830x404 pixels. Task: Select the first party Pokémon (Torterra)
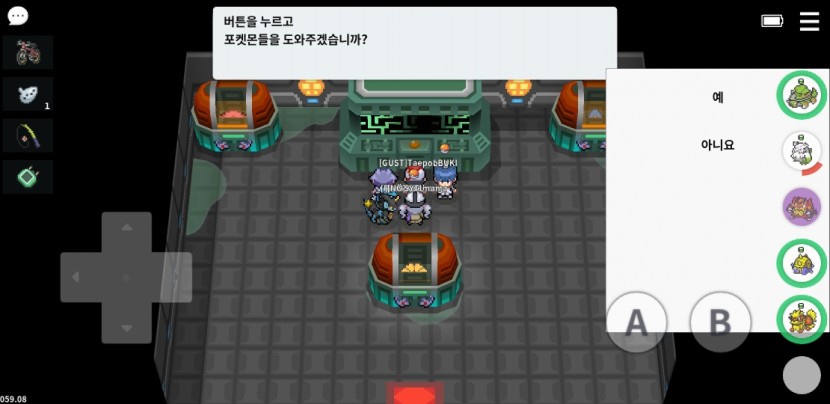(x=801, y=95)
